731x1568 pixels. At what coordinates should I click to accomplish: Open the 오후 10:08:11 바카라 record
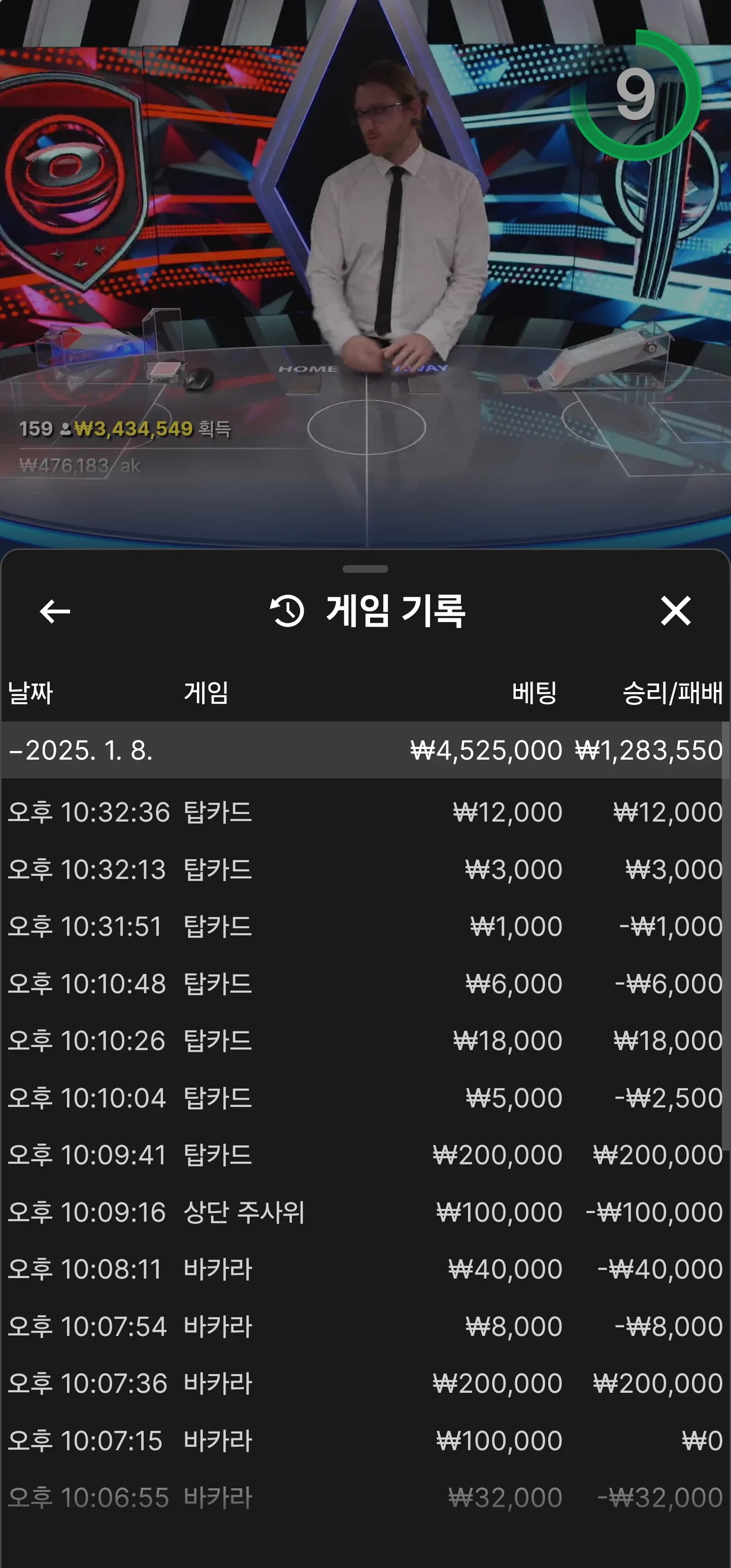tap(365, 1269)
